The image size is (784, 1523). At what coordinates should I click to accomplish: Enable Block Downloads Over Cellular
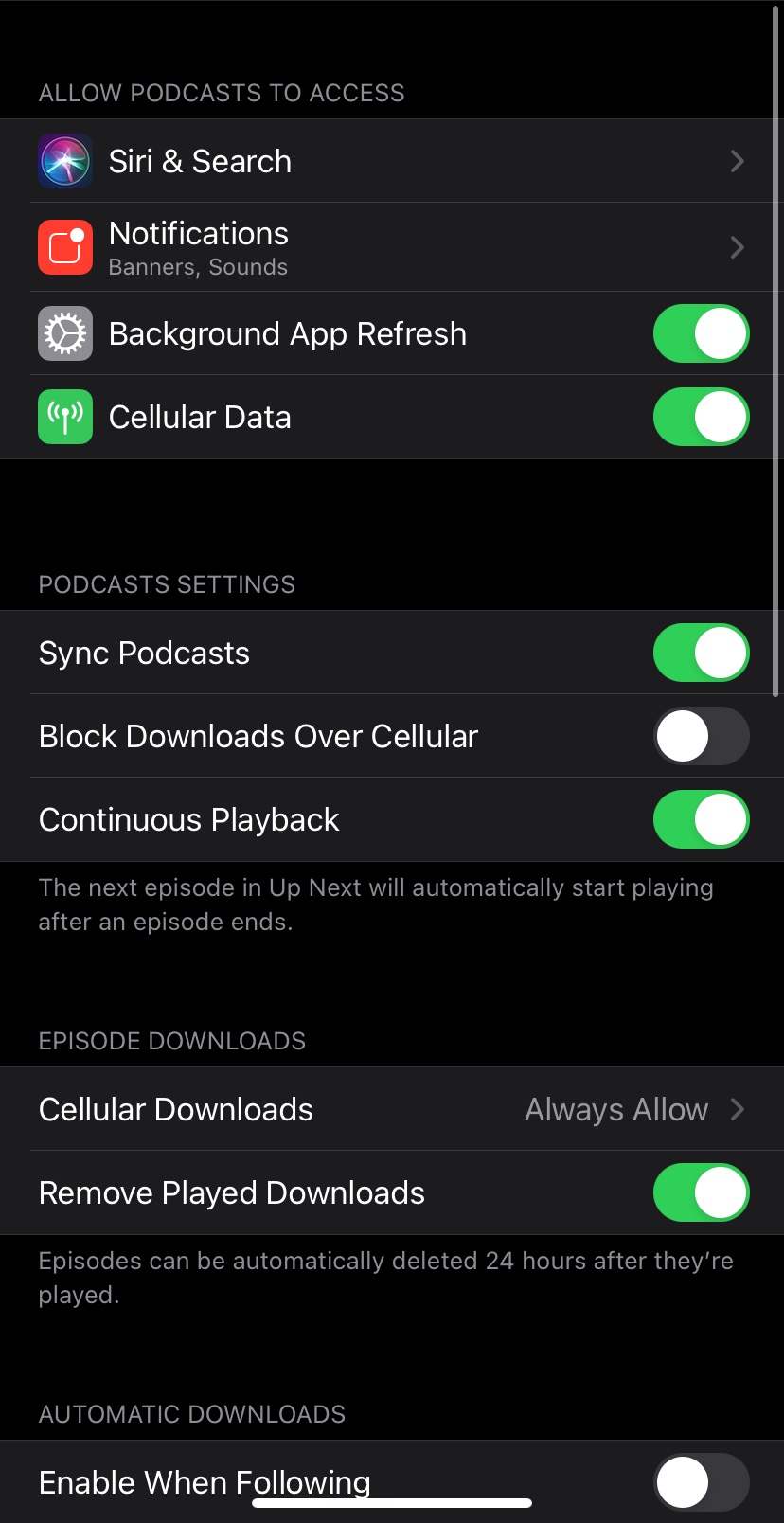pyautogui.click(x=701, y=737)
